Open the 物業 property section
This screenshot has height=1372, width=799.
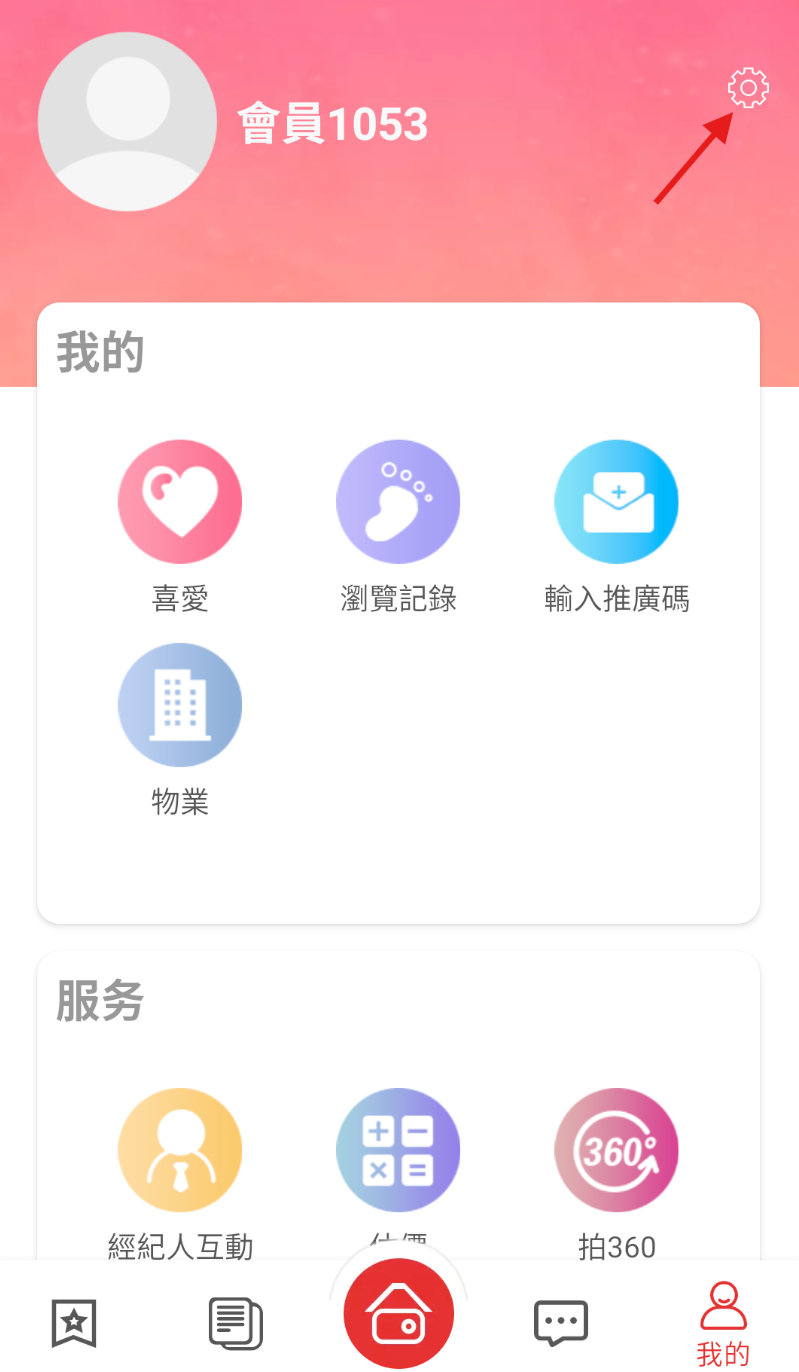pos(180,705)
